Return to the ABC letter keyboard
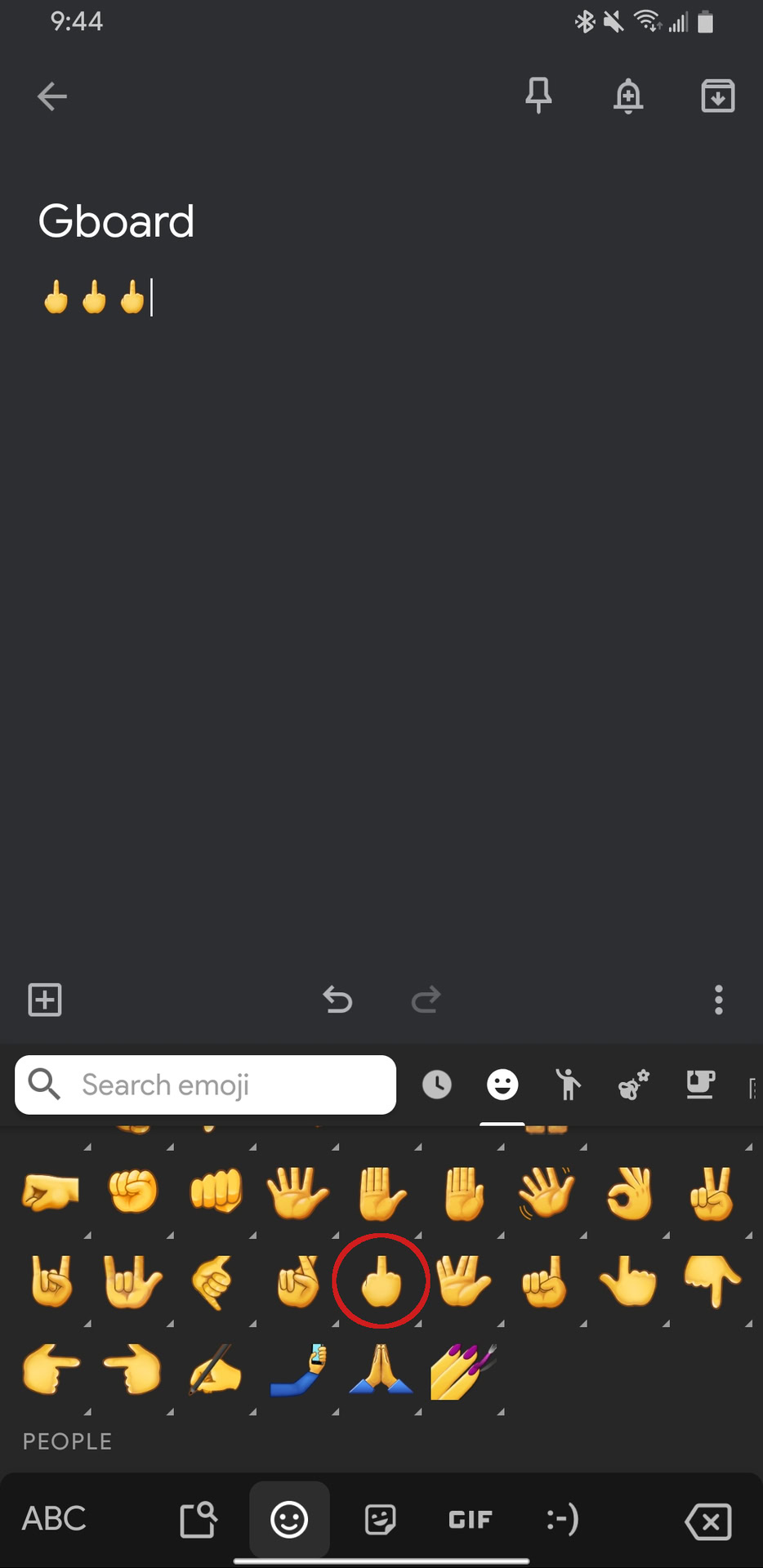Viewport: 763px width, 1568px height. 54,1519
